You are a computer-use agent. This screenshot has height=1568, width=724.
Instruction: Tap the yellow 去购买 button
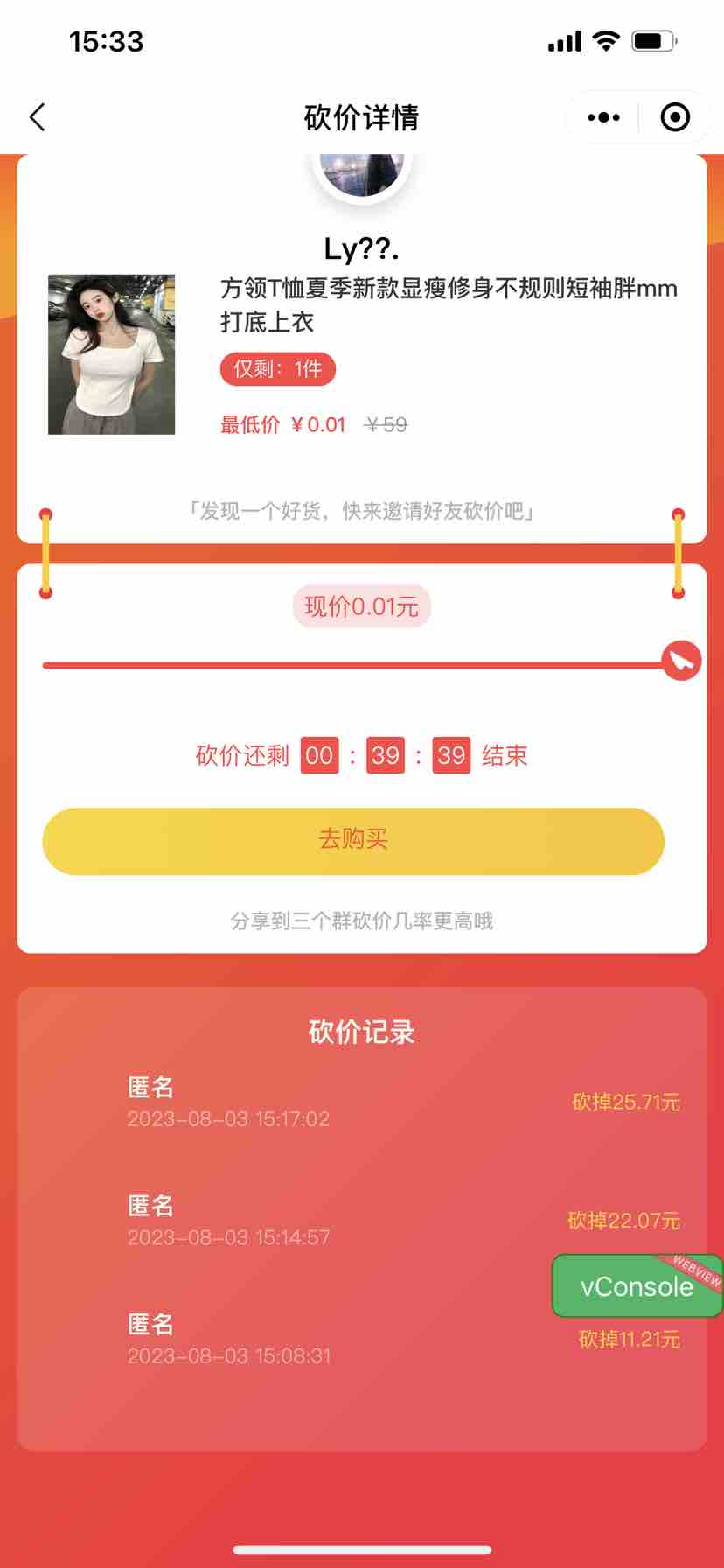[353, 841]
